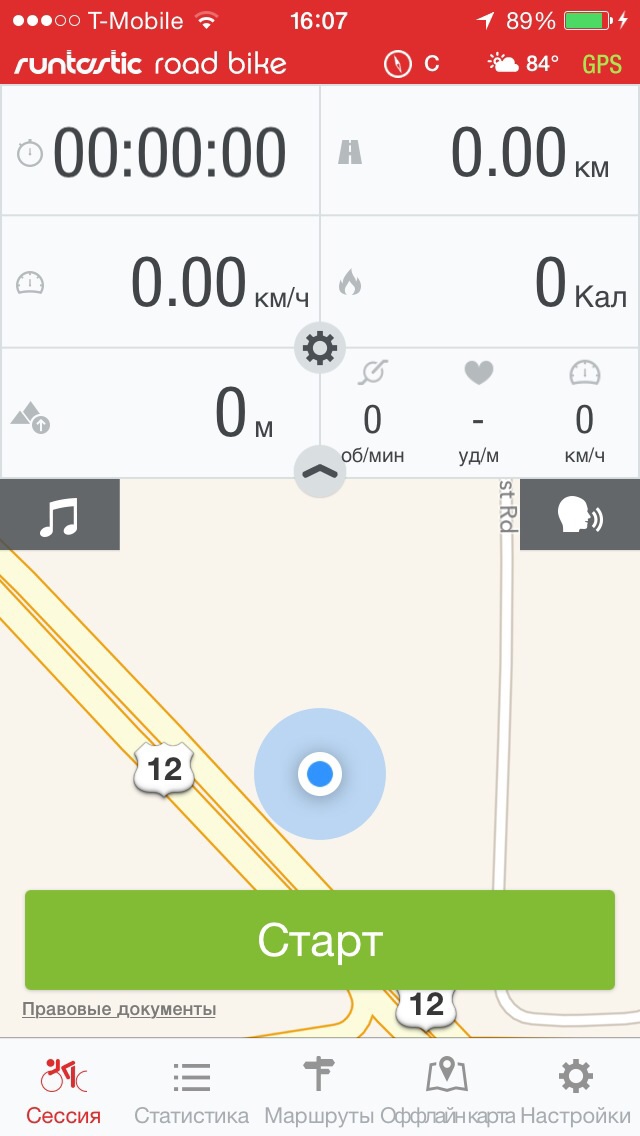Viewport: 640px width, 1136px height.
Task: Tap the compass icon in header
Action: tap(398, 64)
